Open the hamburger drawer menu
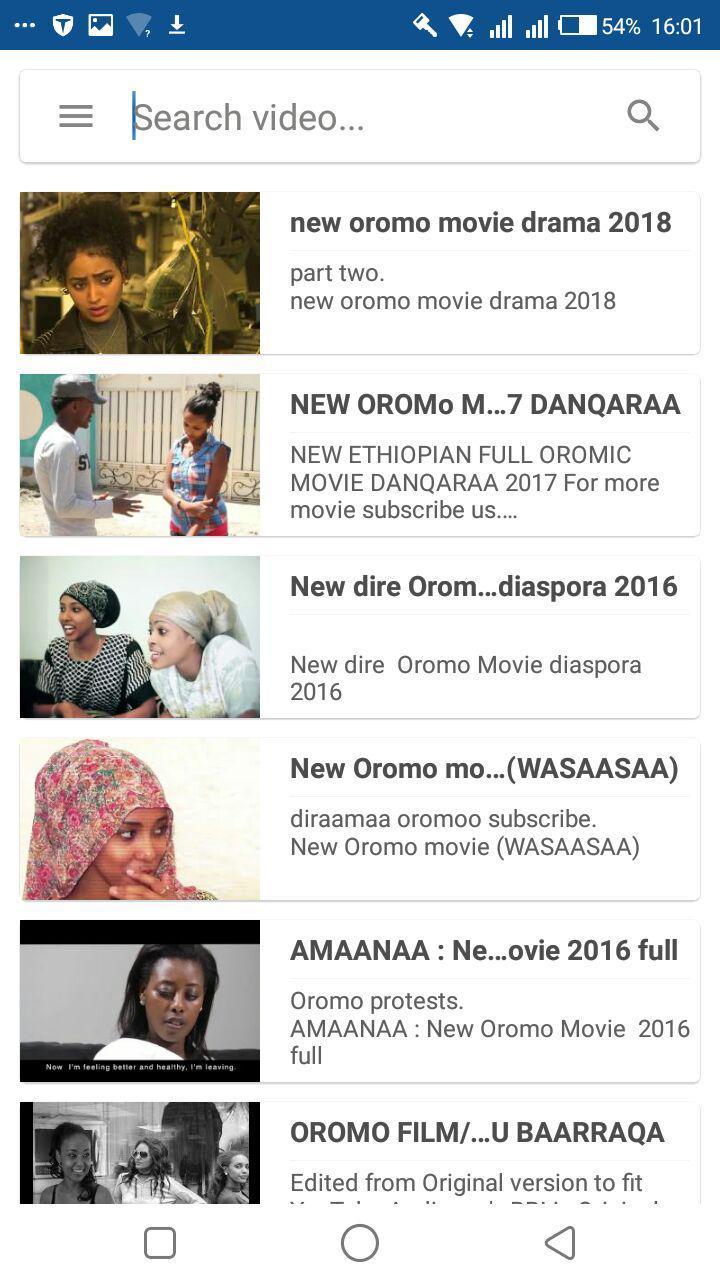 pos(76,117)
